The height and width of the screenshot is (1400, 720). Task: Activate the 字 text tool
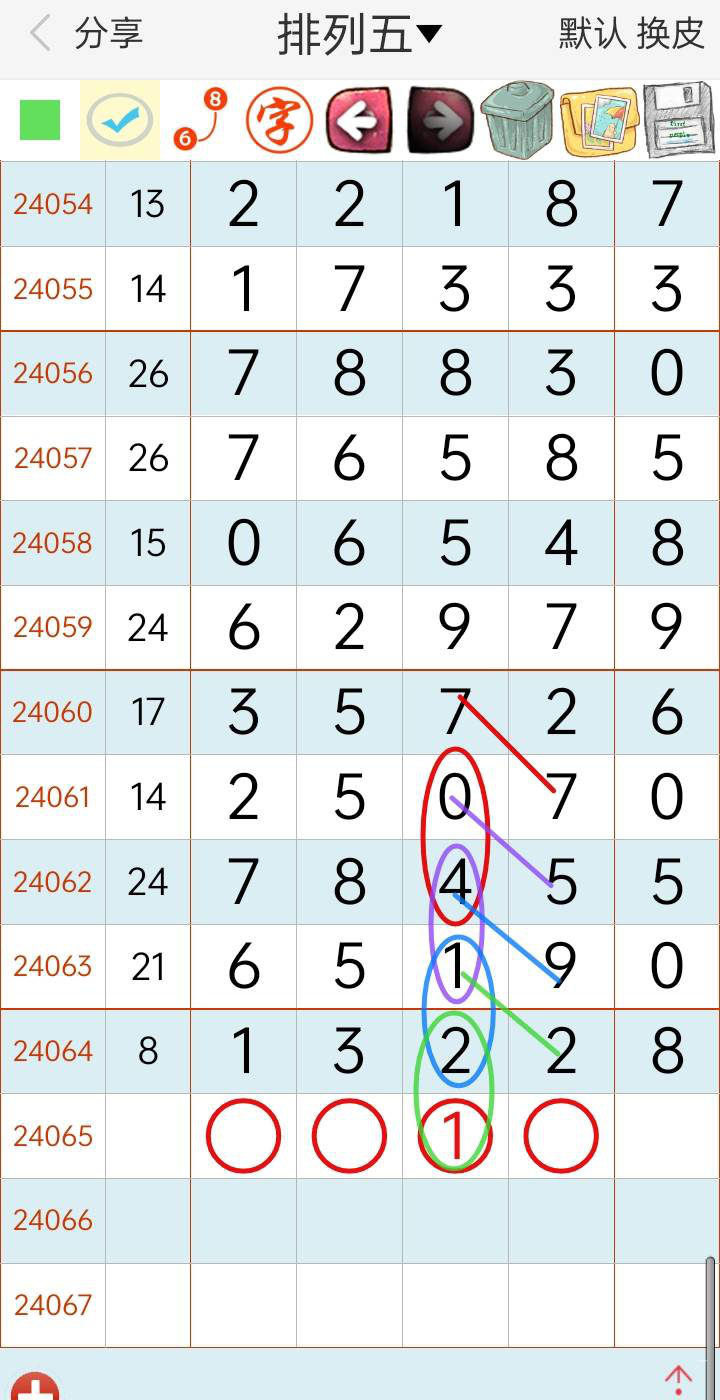tap(279, 120)
